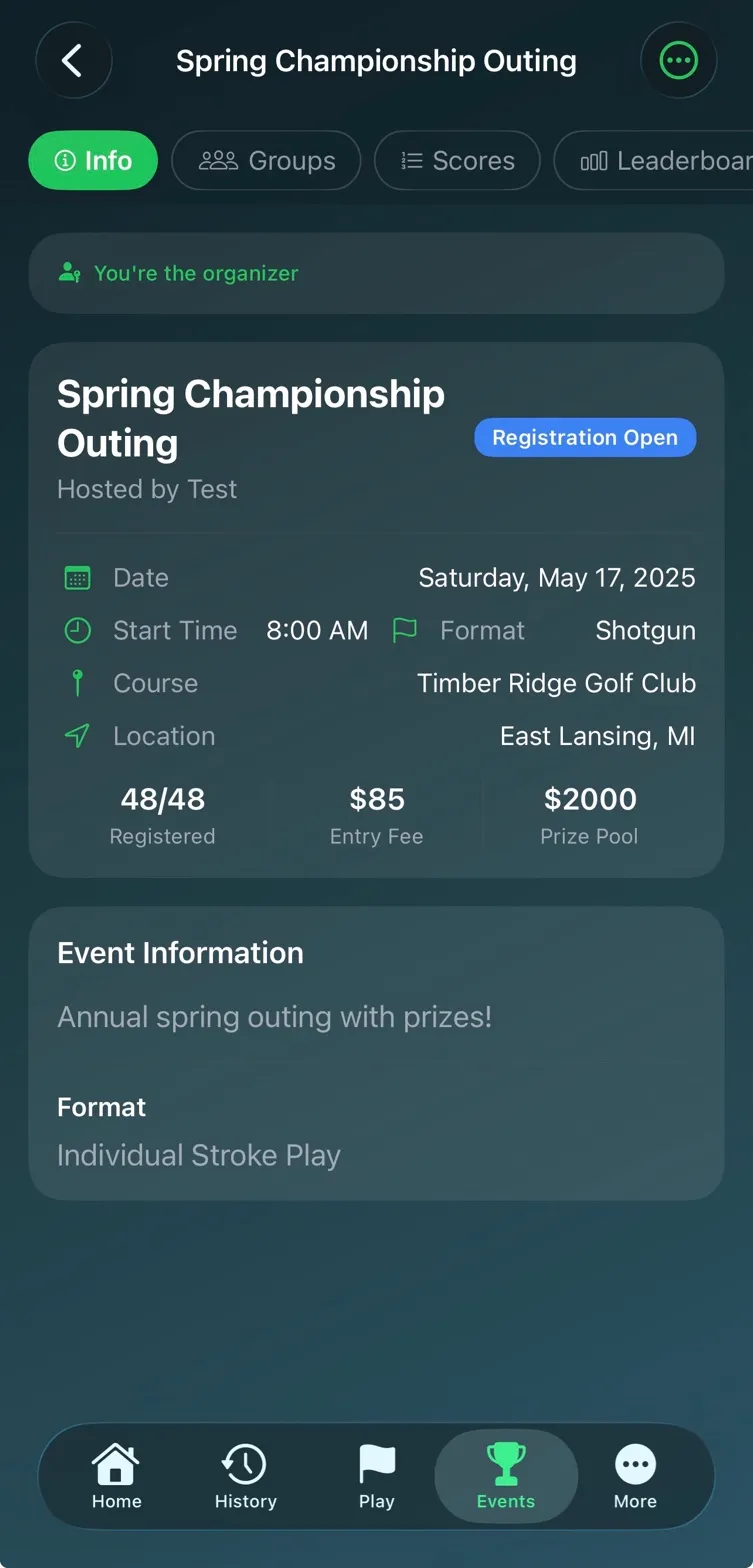Image resolution: width=753 pixels, height=1568 pixels.
Task: Click the calendar icon next to Date
Action: (75, 577)
